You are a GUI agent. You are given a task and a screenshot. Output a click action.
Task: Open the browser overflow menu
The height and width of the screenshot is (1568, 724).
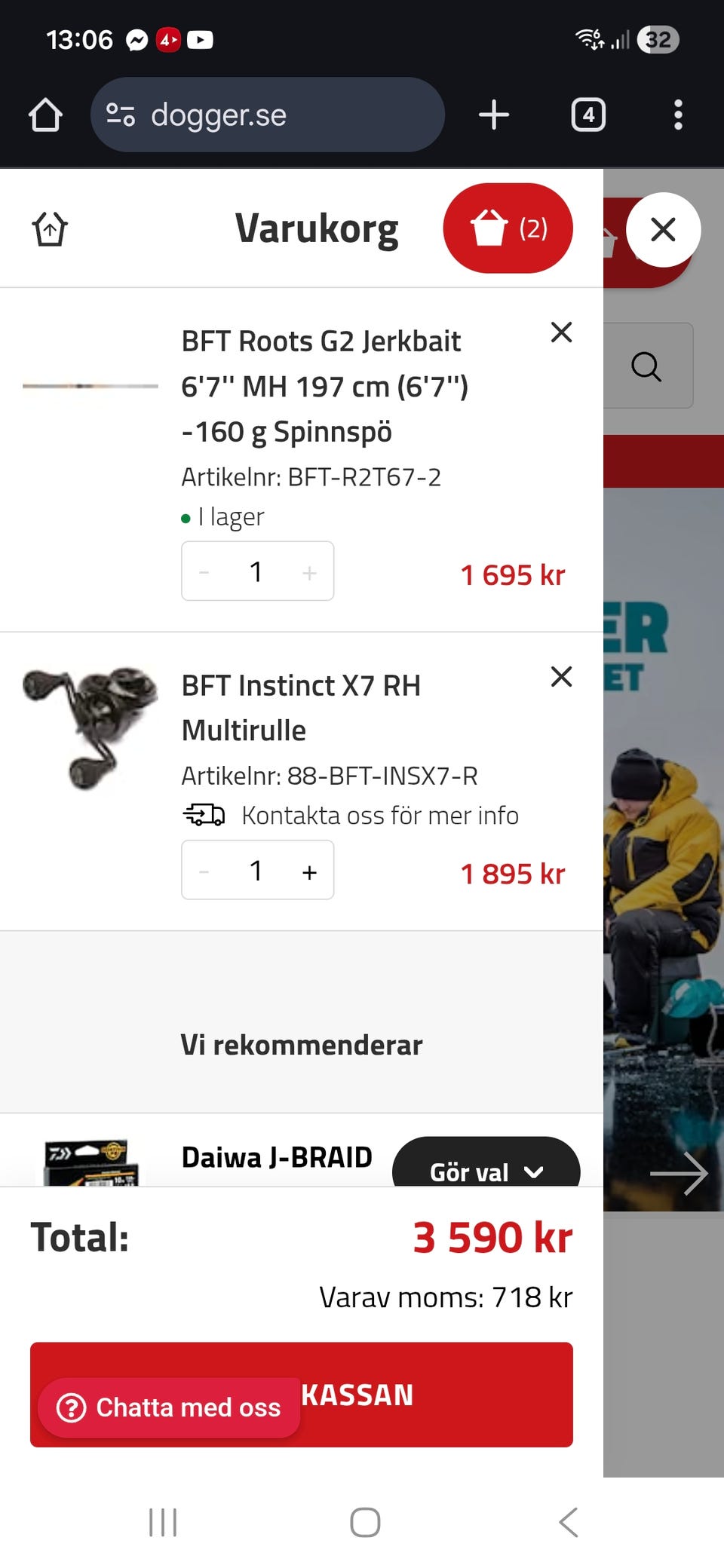click(678, 115)
